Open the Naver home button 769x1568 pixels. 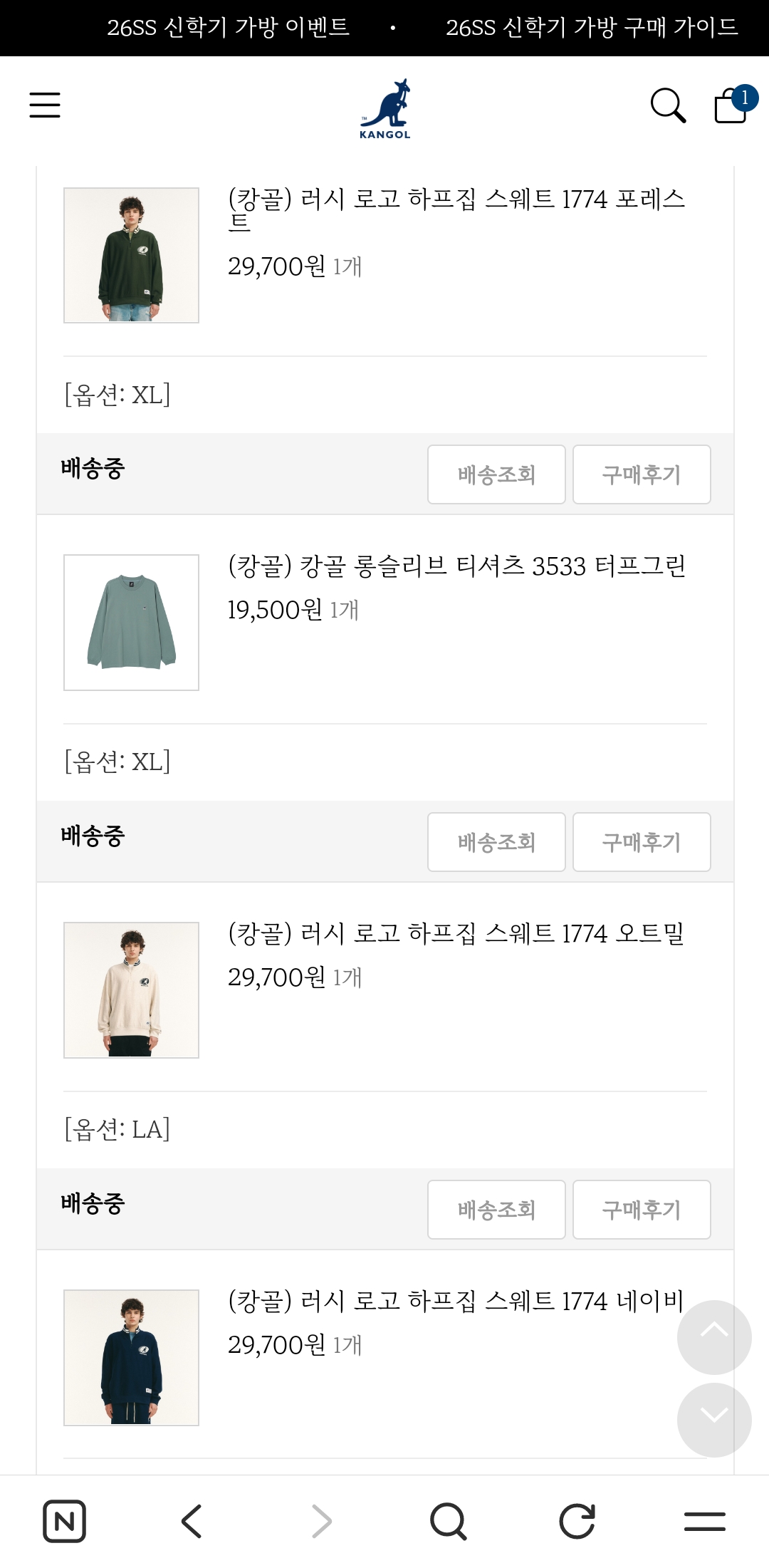64,1522
